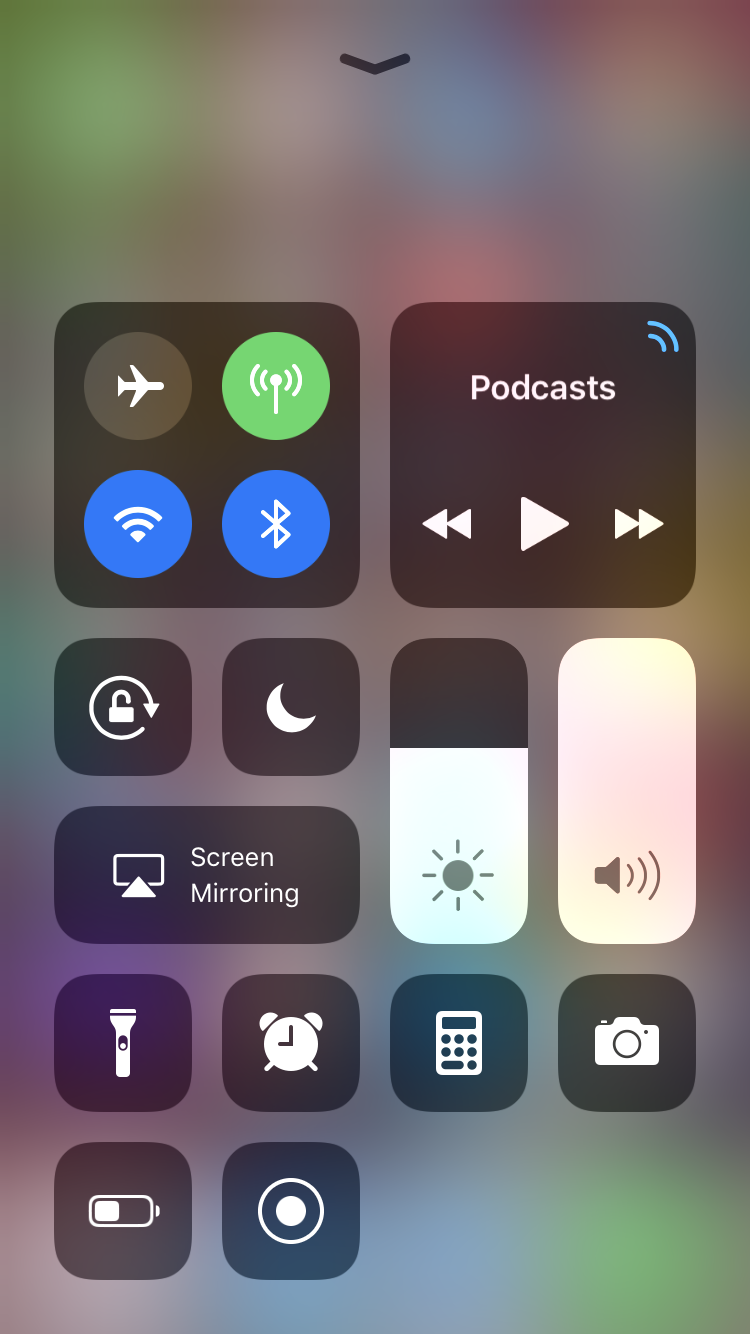Viewport: 750px width, 1334px height.
Task: Turn off cellular data
Action: point(276,386)
